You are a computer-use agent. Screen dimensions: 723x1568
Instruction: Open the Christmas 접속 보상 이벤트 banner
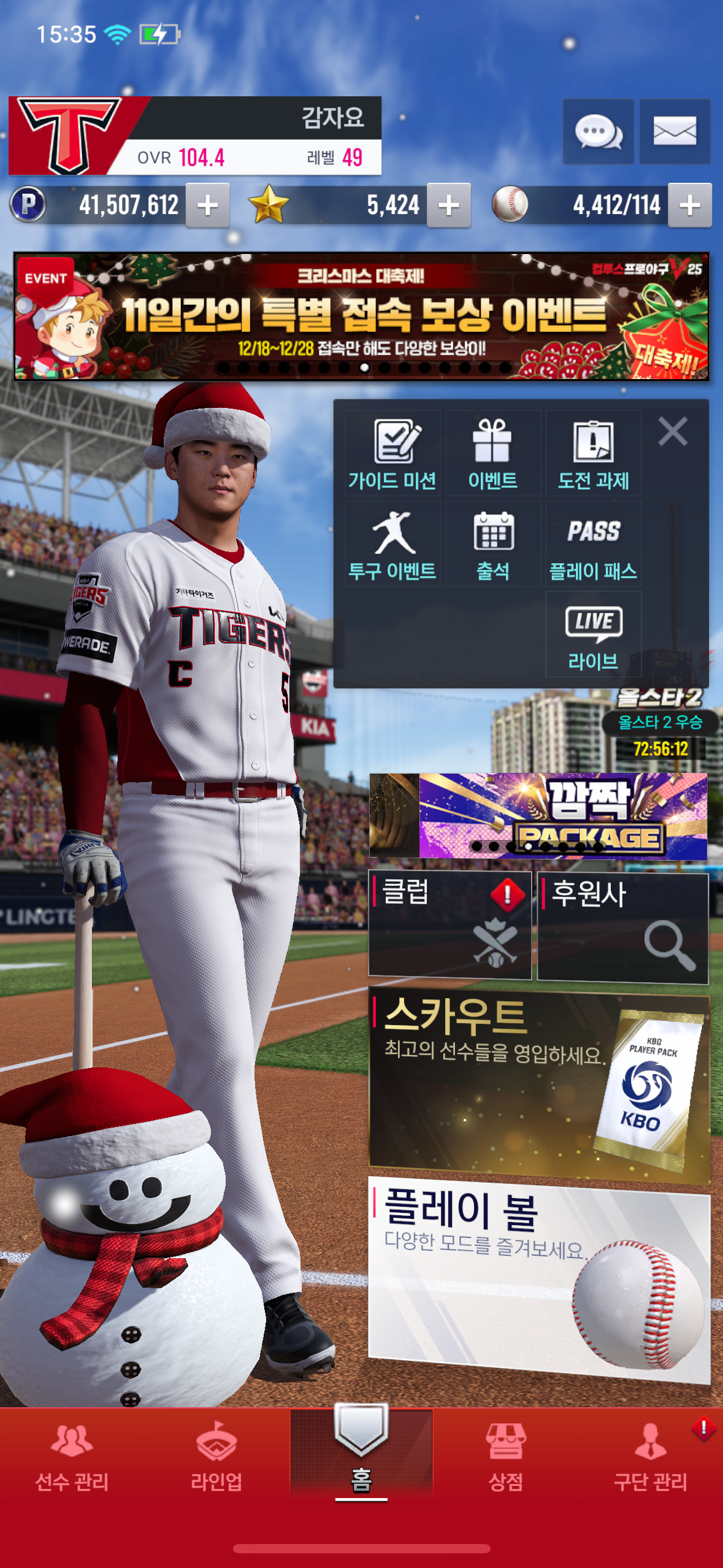pos(361,317)
